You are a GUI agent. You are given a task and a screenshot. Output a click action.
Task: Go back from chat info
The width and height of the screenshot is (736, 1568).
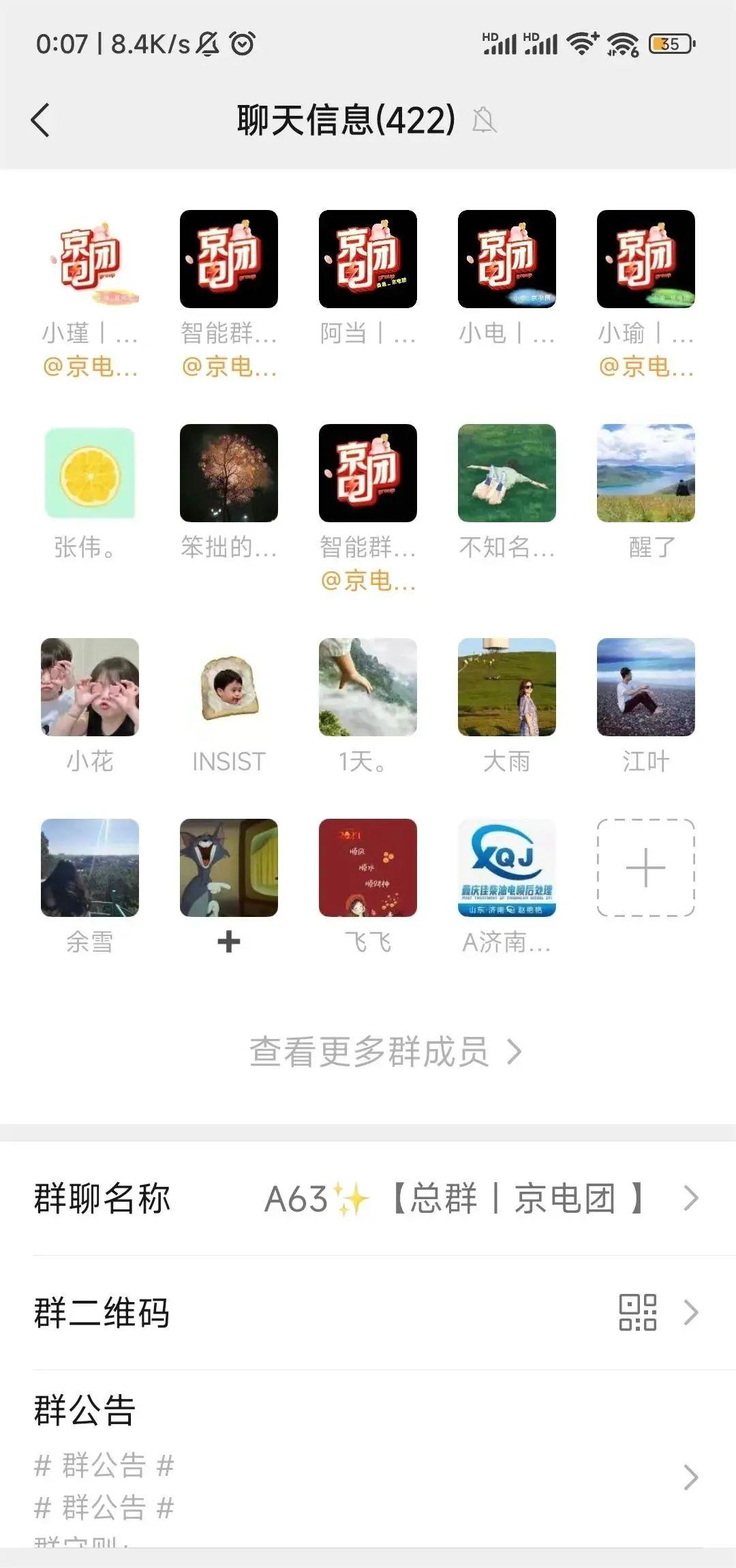41,121
